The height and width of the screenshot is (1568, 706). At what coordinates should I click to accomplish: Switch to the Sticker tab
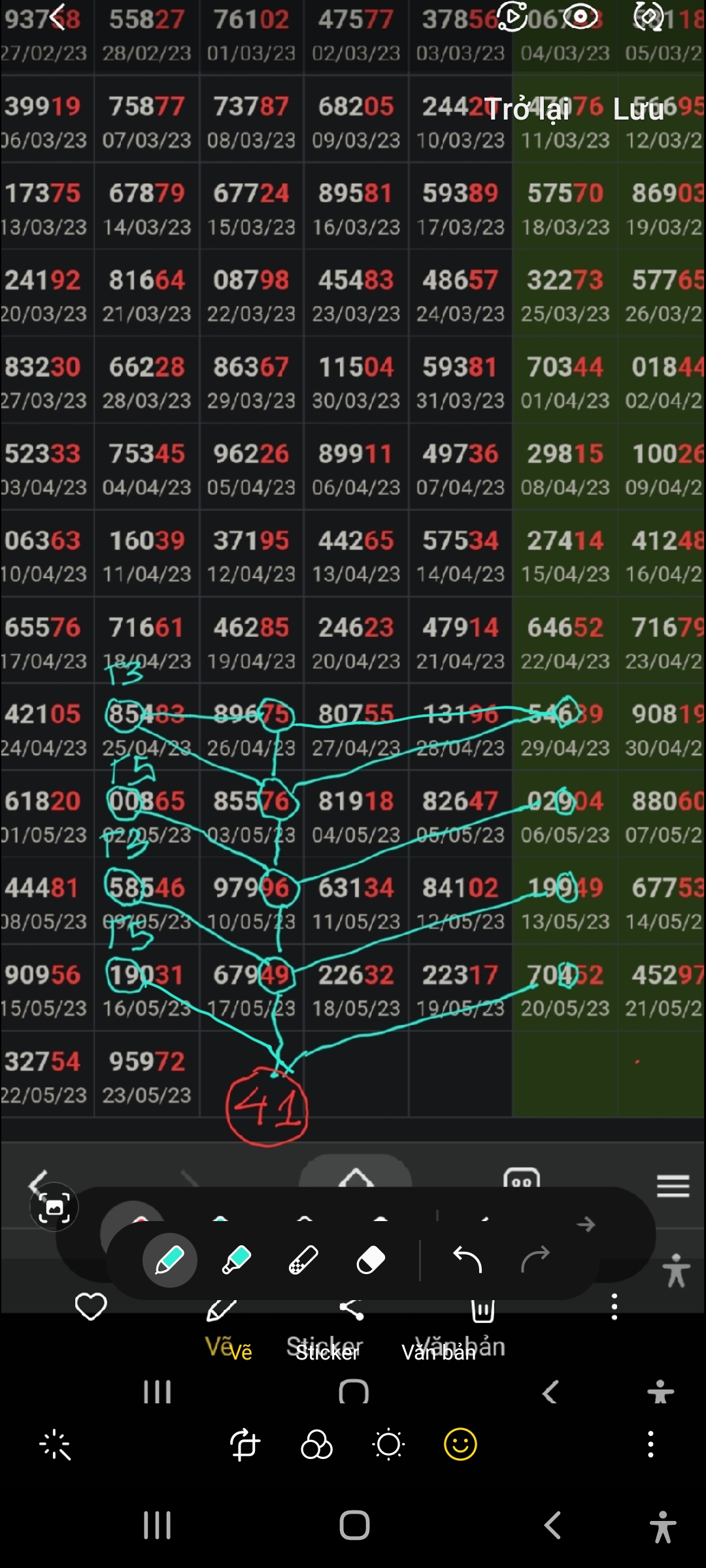tap(327, 1352)
